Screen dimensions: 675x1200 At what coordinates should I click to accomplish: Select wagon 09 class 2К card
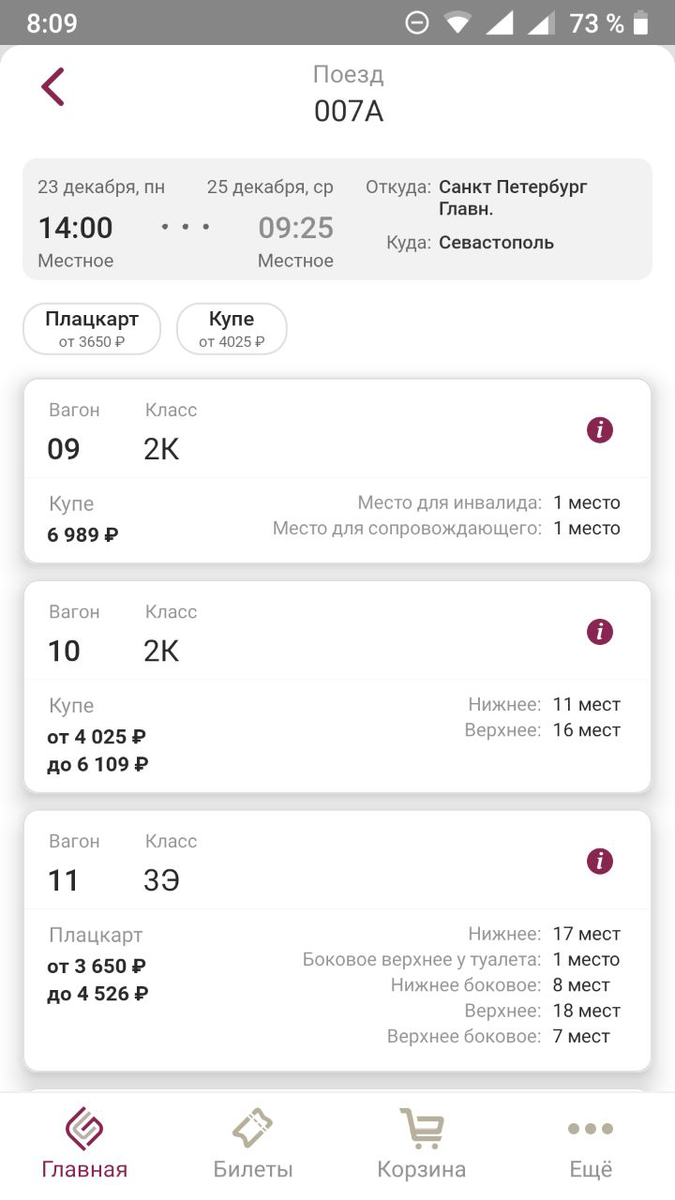click(337, 471)
